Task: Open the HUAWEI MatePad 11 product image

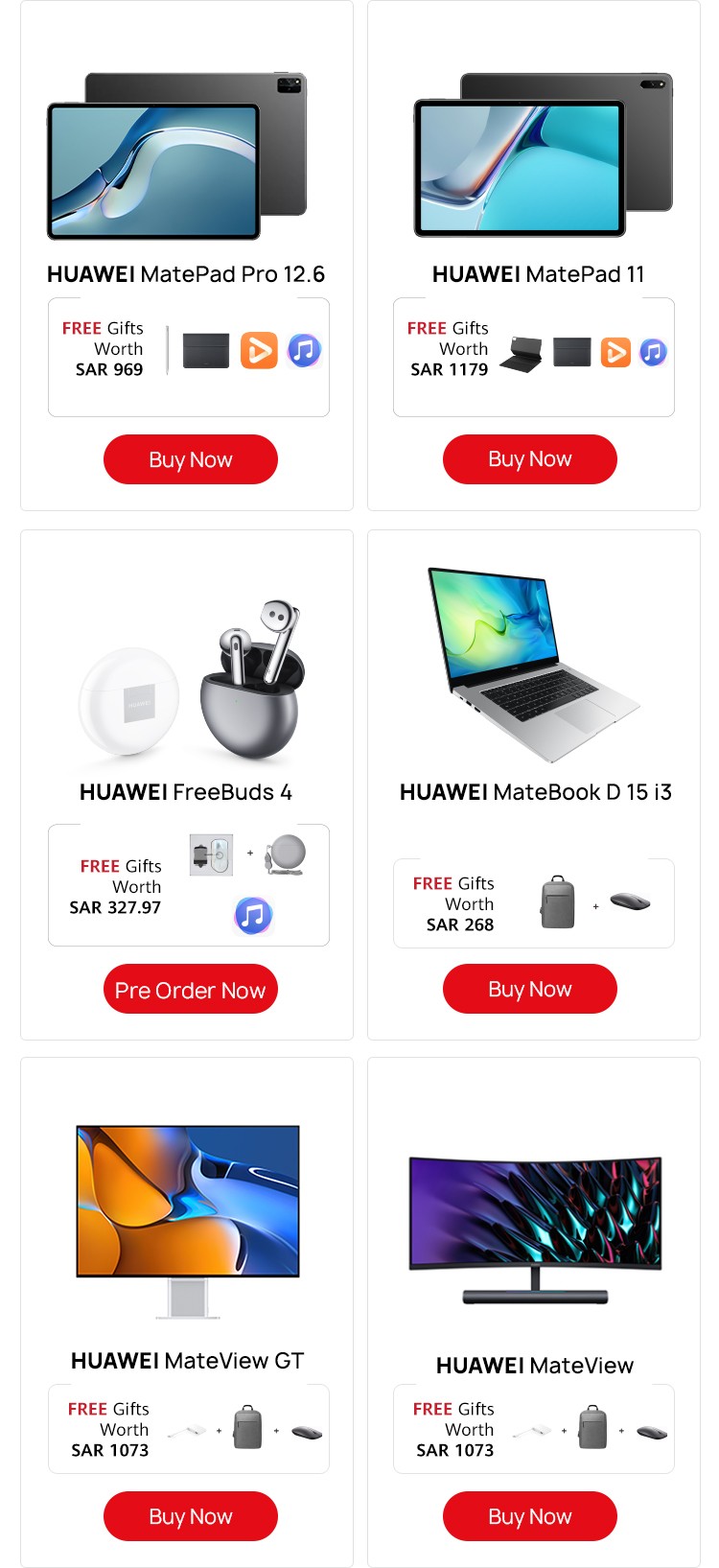Action: coord(543,154)
